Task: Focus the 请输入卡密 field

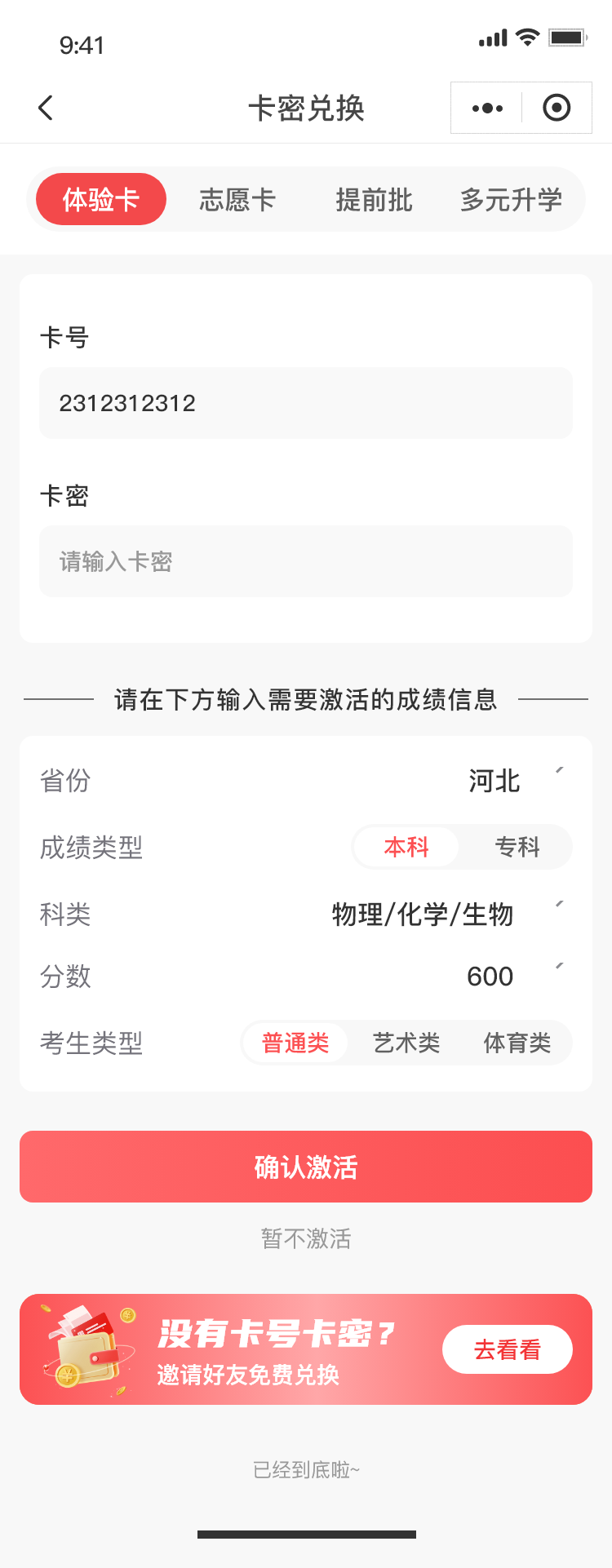Action: point(306,561)
